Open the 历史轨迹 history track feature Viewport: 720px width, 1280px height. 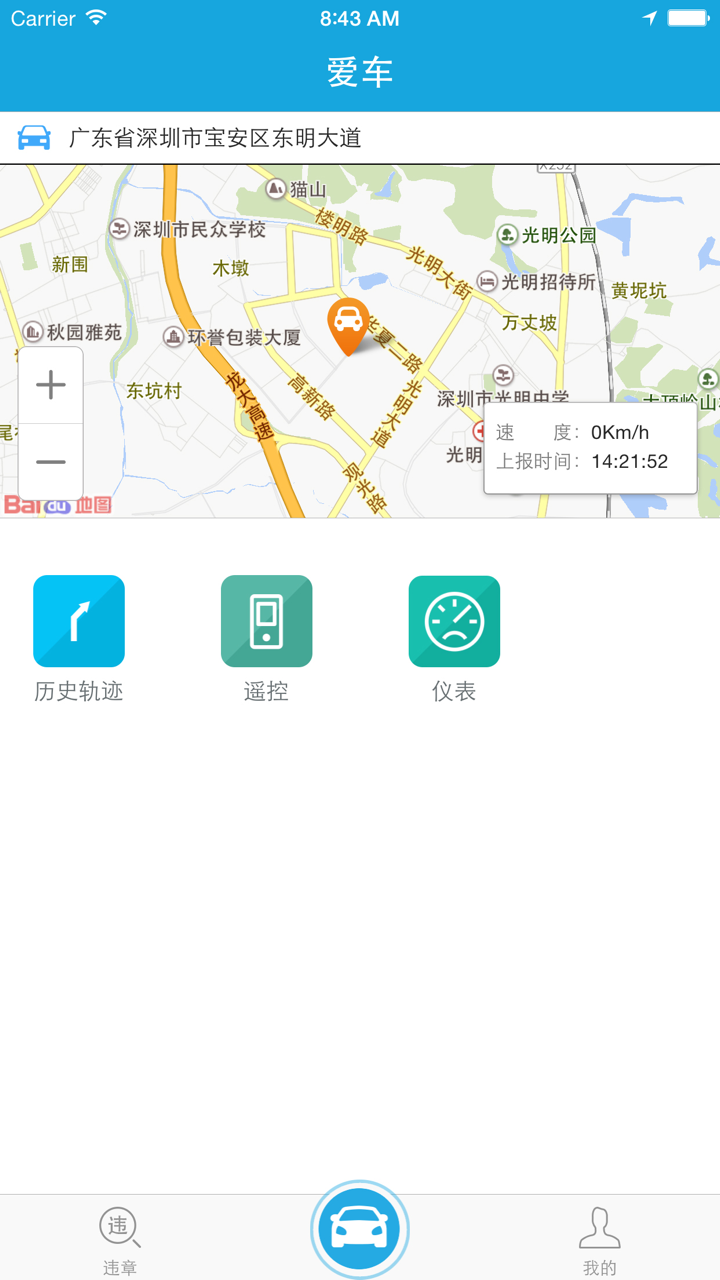point(78,620)
